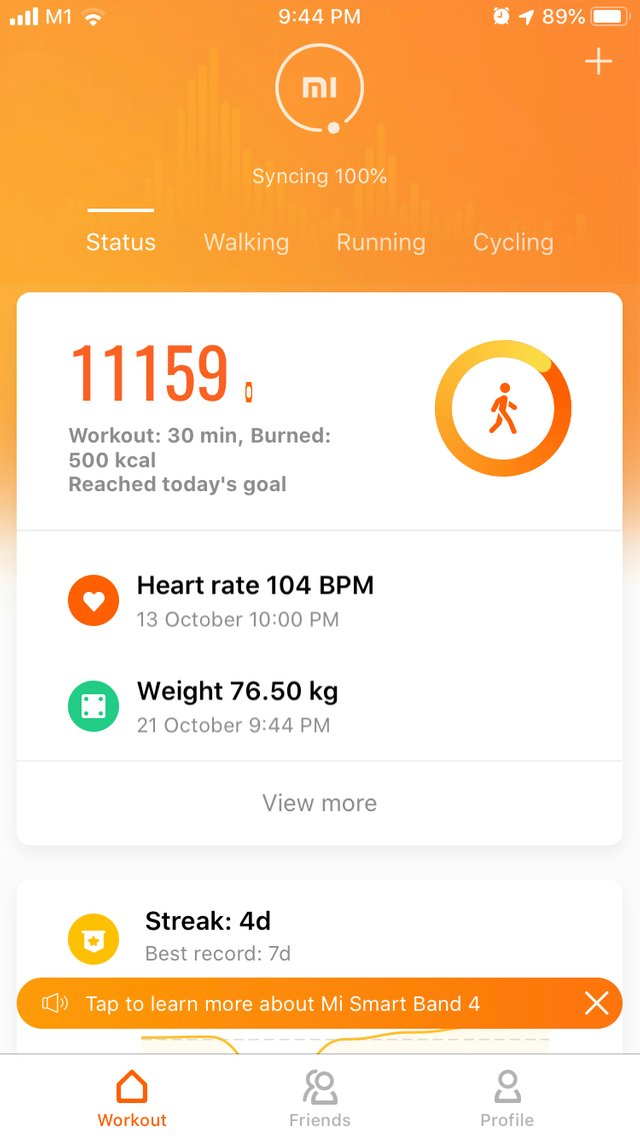Select the Workout tab
The height and width of the screenshot is (1138, 640).
pos(132,1098)
